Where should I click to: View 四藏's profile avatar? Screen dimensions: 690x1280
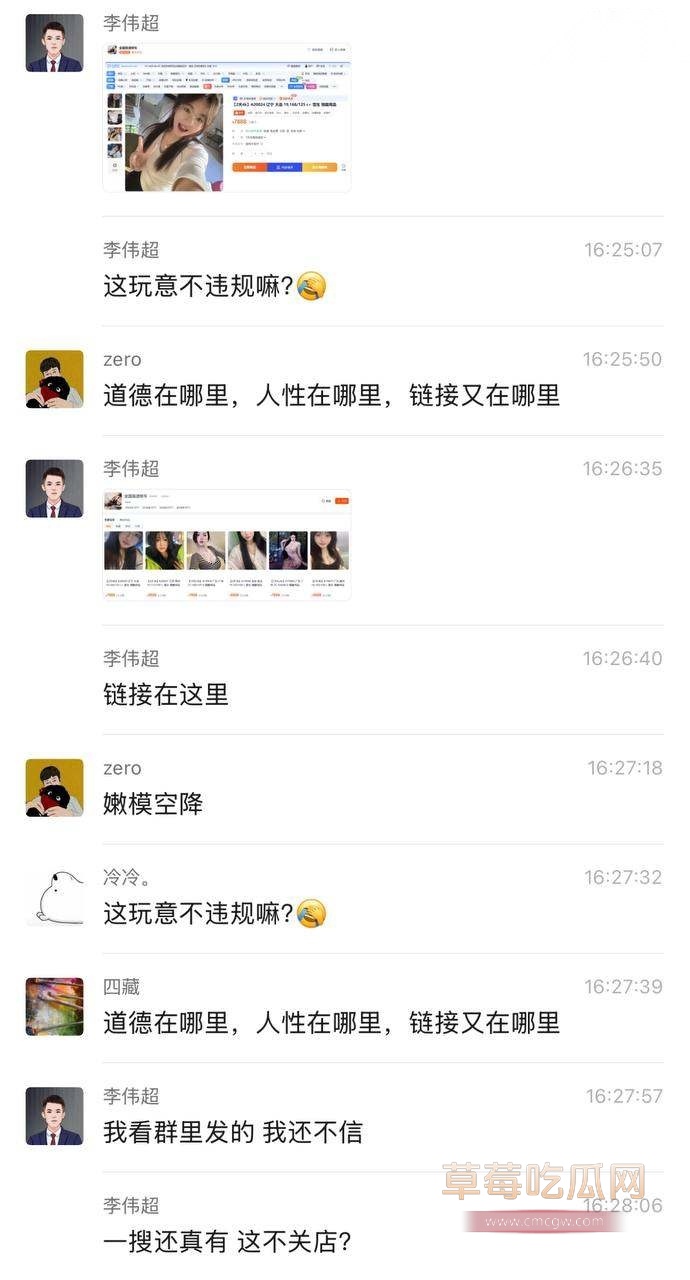pyautogui.click(x=54, y=1006)
